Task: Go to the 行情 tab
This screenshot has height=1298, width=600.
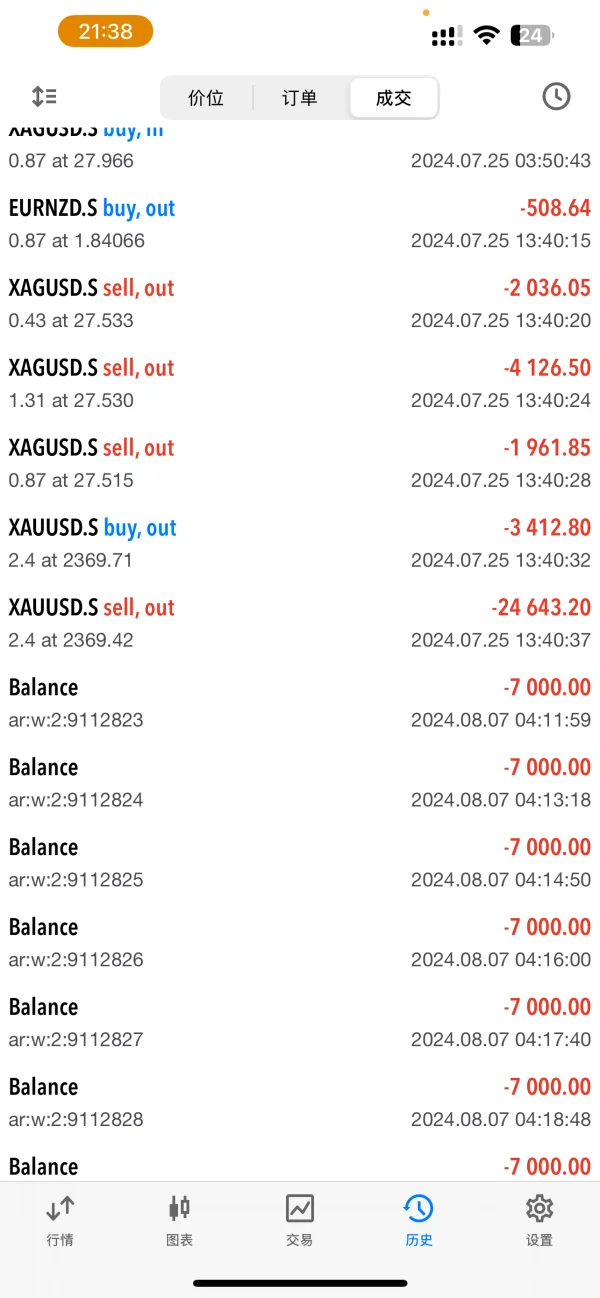Action: (60, 1220)
